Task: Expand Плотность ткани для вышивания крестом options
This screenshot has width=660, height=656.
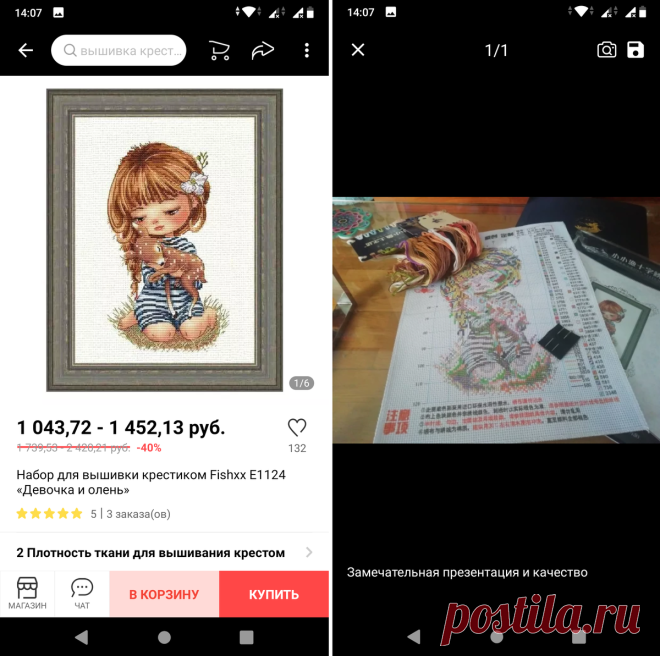Action: click(x=164, y=552)
